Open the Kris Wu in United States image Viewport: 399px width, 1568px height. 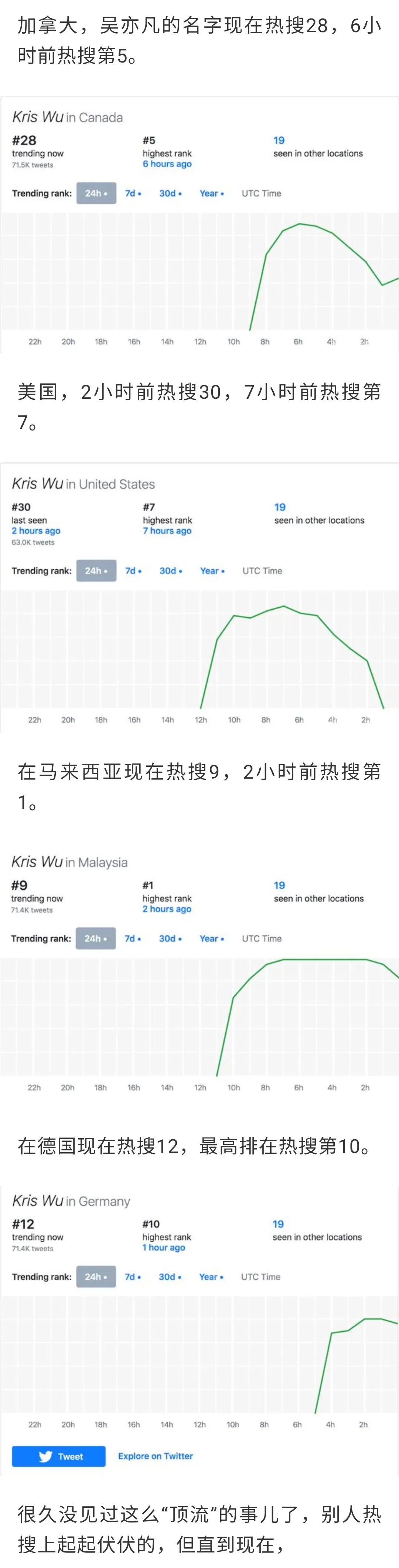tap(199, 597)
